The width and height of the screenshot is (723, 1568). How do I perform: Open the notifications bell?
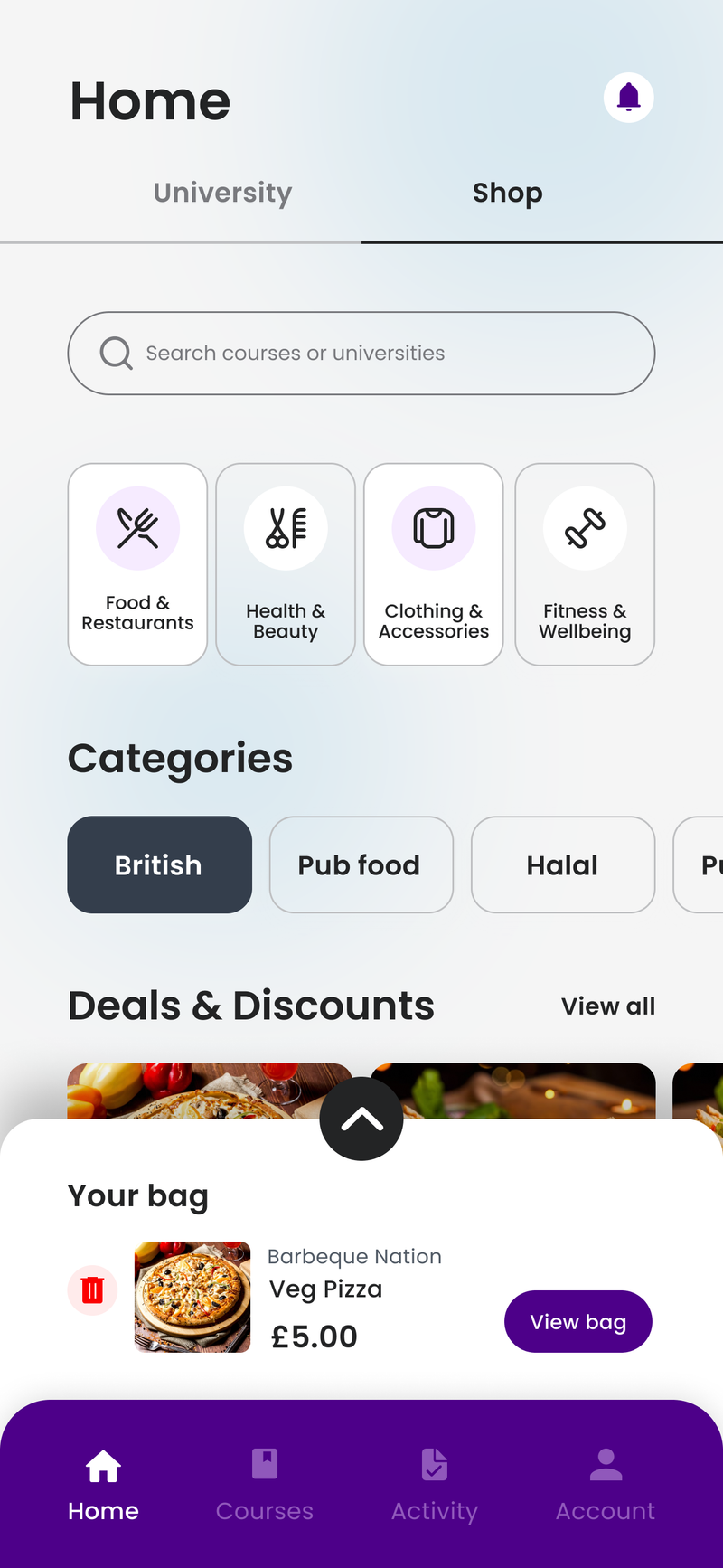628,97
